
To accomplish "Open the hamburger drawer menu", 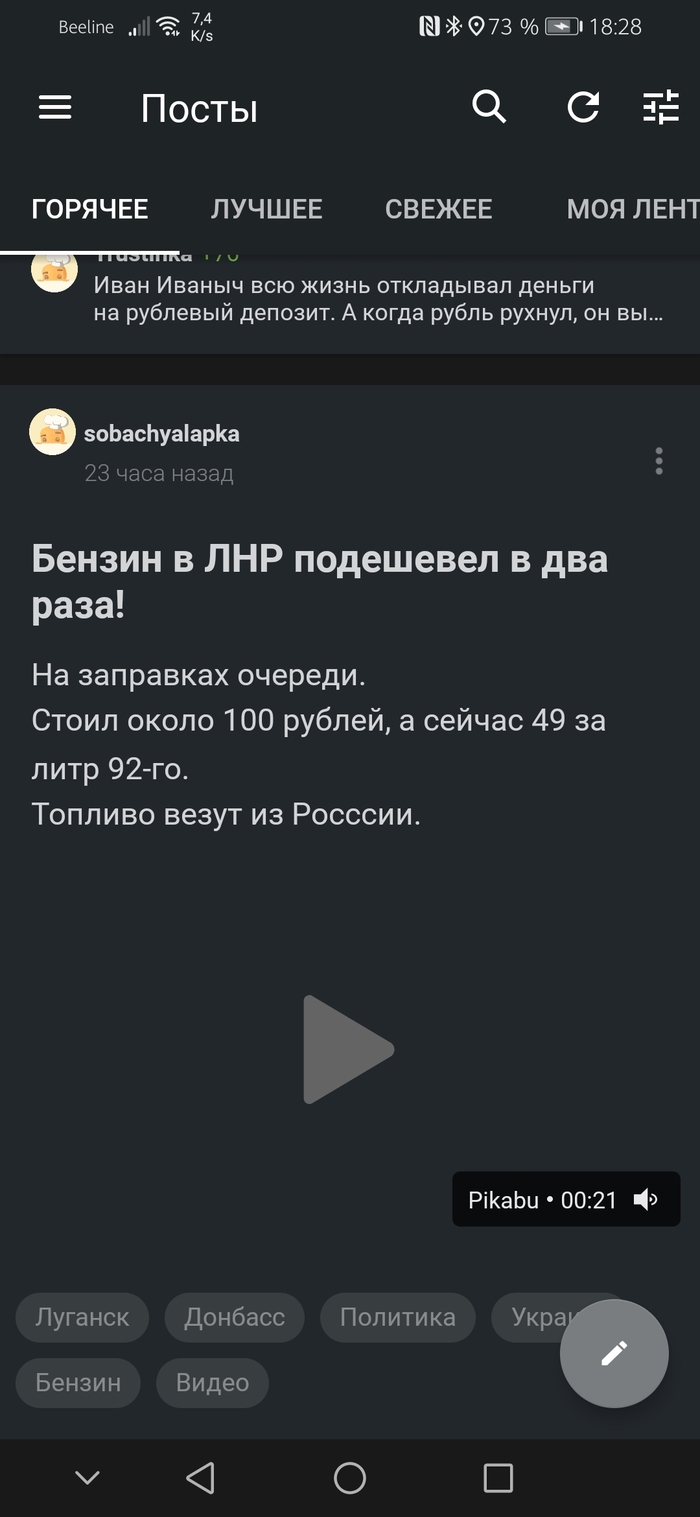I will (55, 107).
